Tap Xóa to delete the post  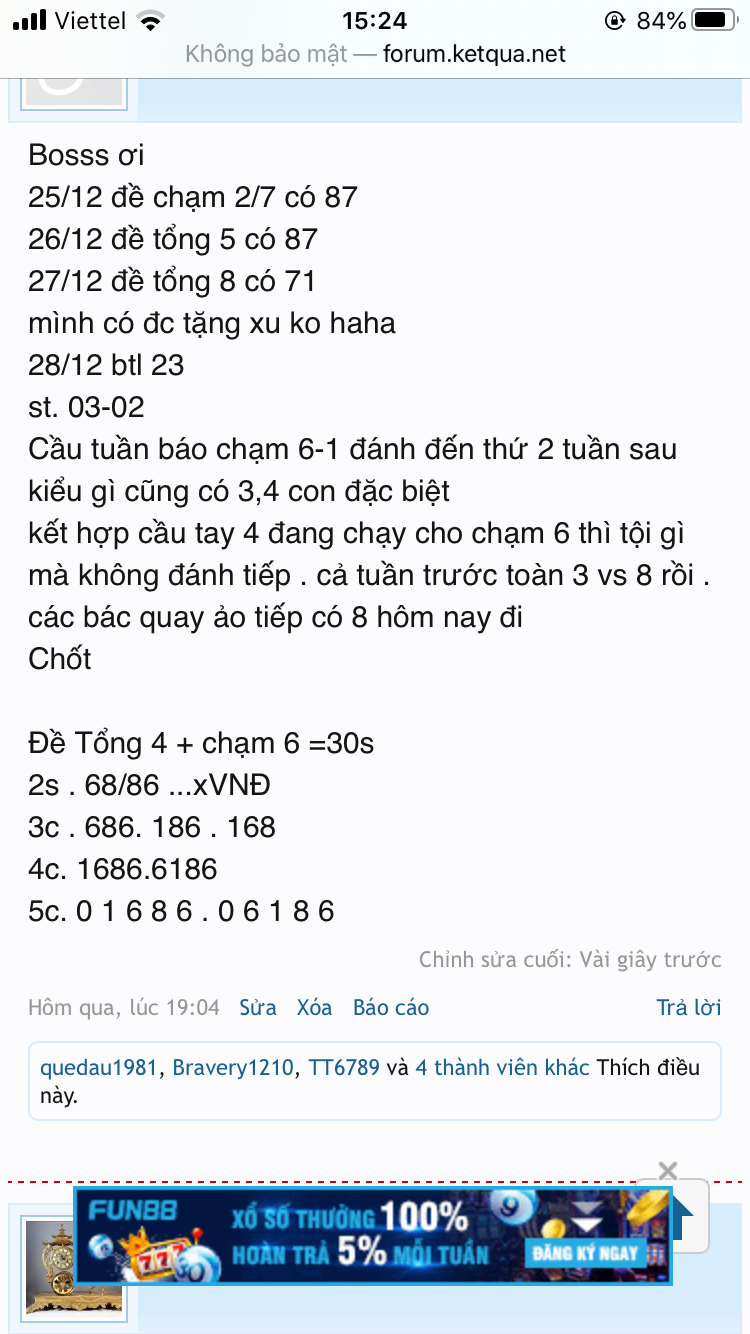click(x=314, y=1008)
